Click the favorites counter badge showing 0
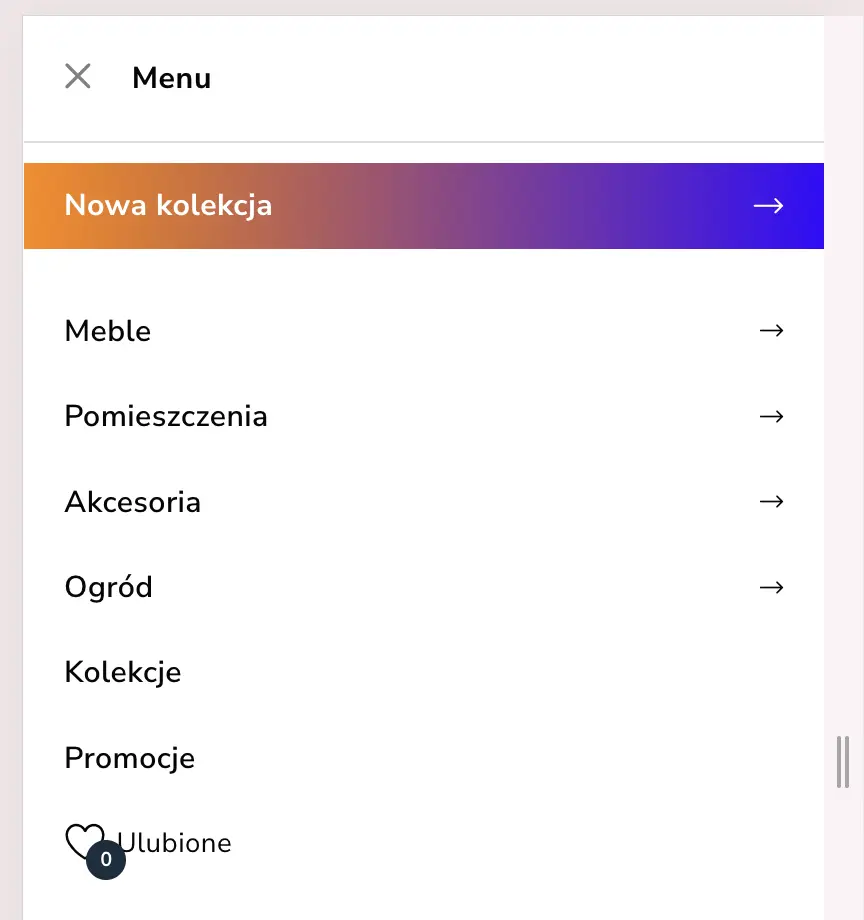 104,859
